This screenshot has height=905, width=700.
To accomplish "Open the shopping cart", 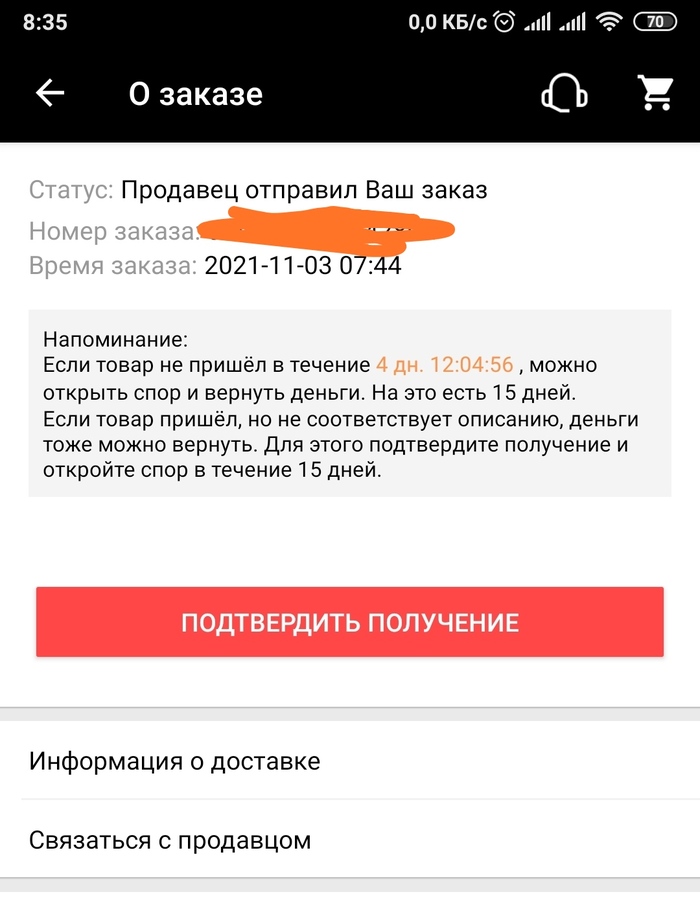I will point(656,94).
